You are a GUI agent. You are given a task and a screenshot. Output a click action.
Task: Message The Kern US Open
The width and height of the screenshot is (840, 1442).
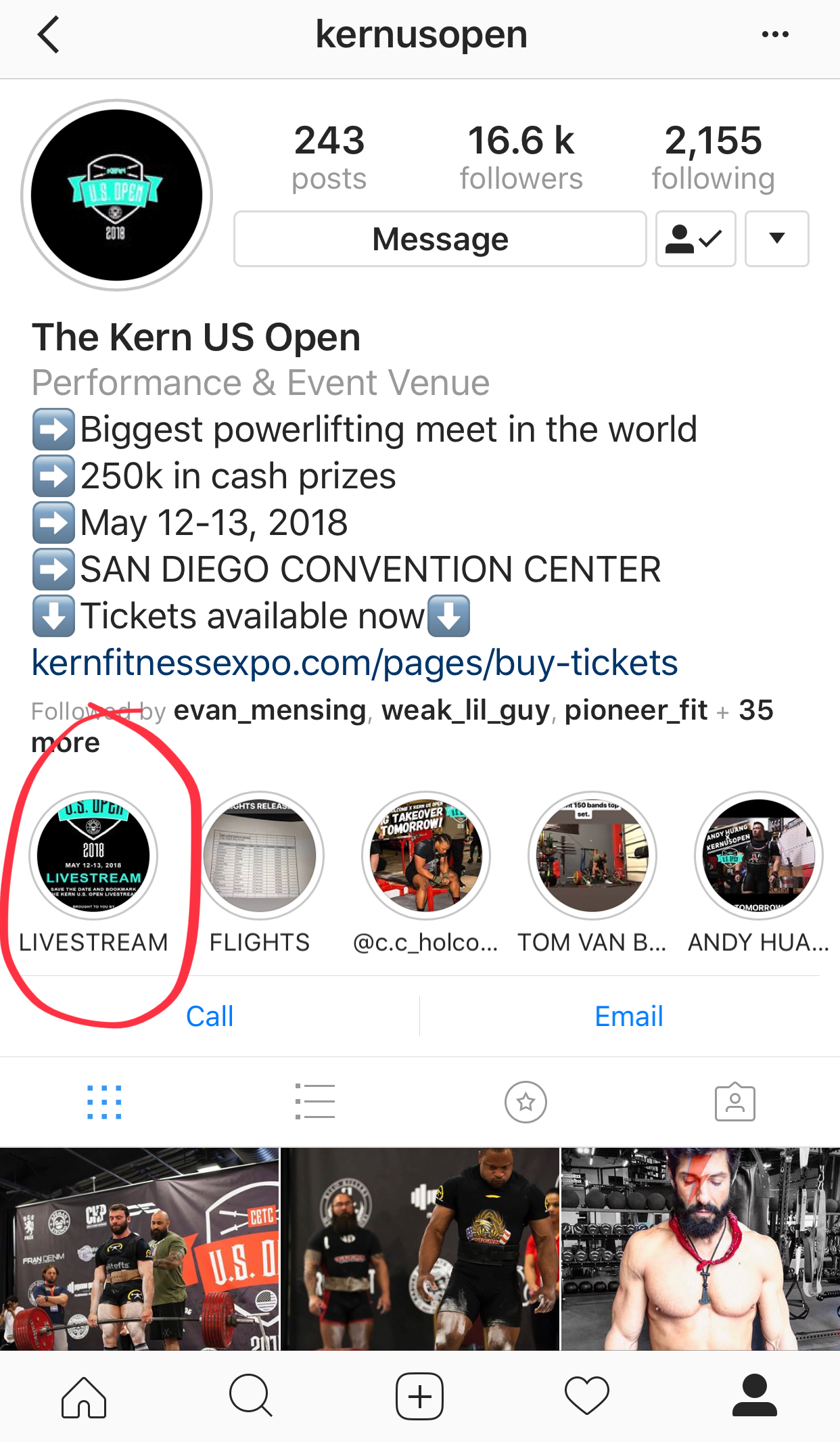(x=440, y=239)
